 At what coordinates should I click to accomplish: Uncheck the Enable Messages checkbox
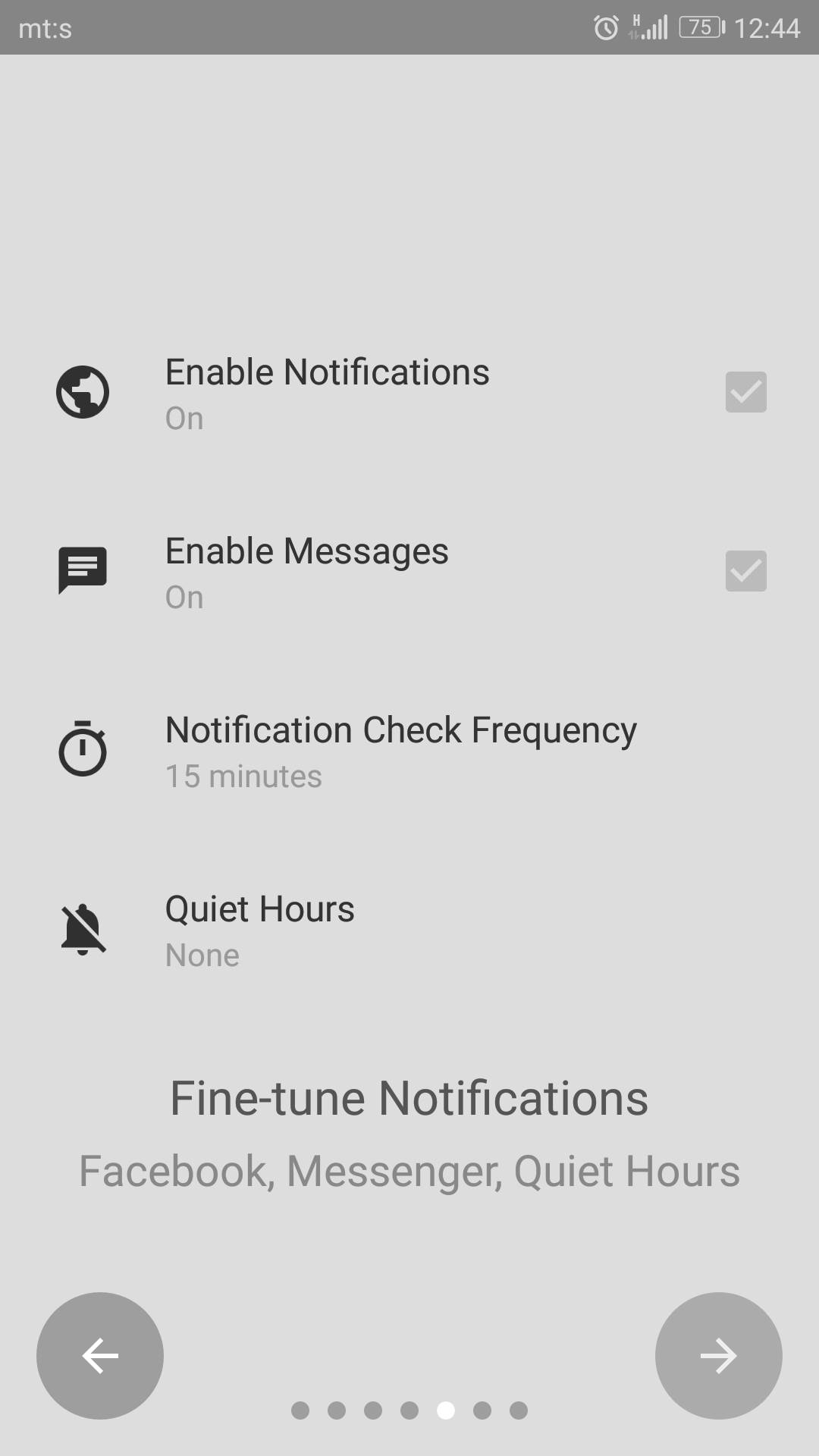[745, 571]
